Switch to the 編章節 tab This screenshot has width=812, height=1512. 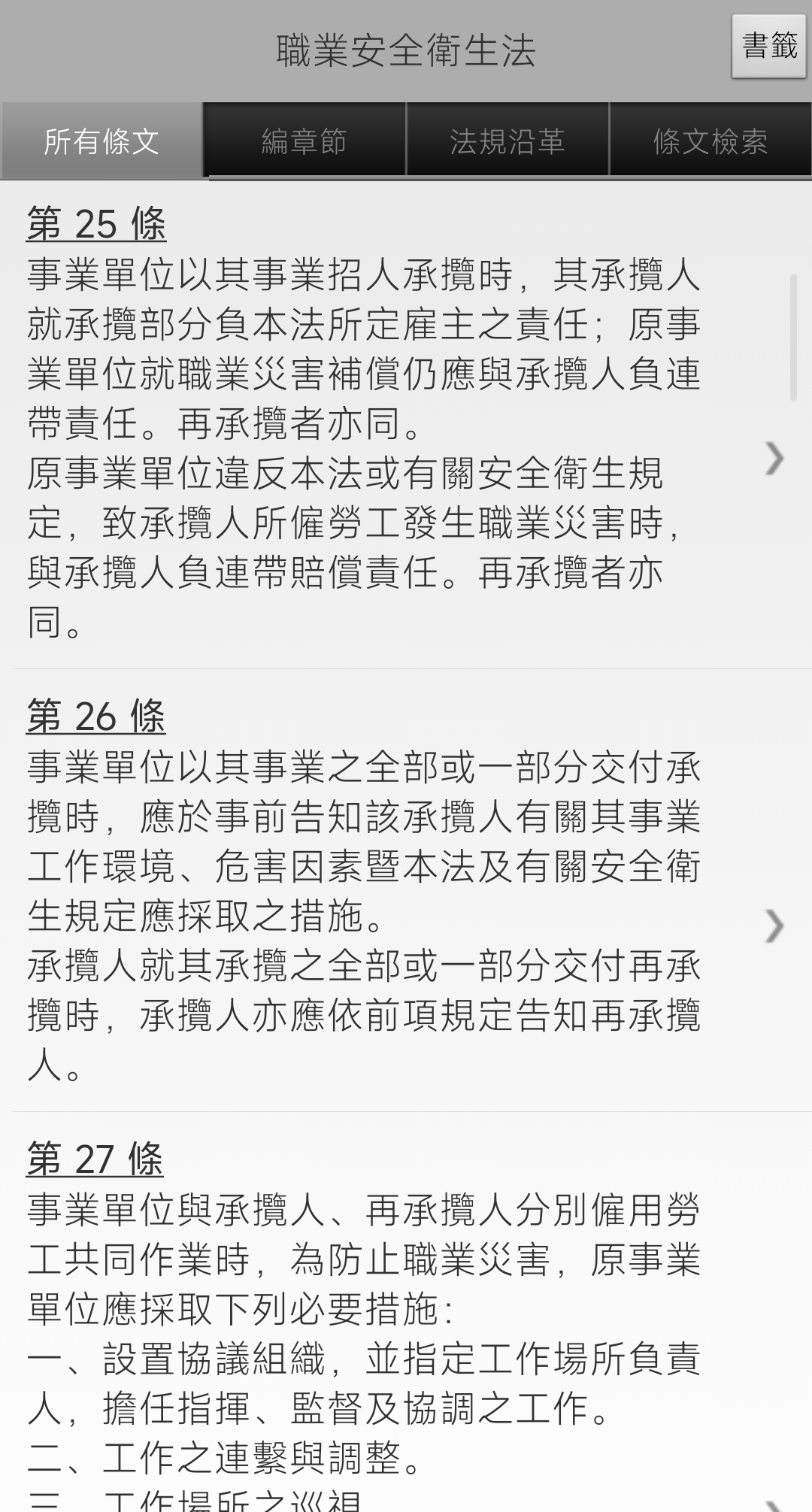[304, 141]
